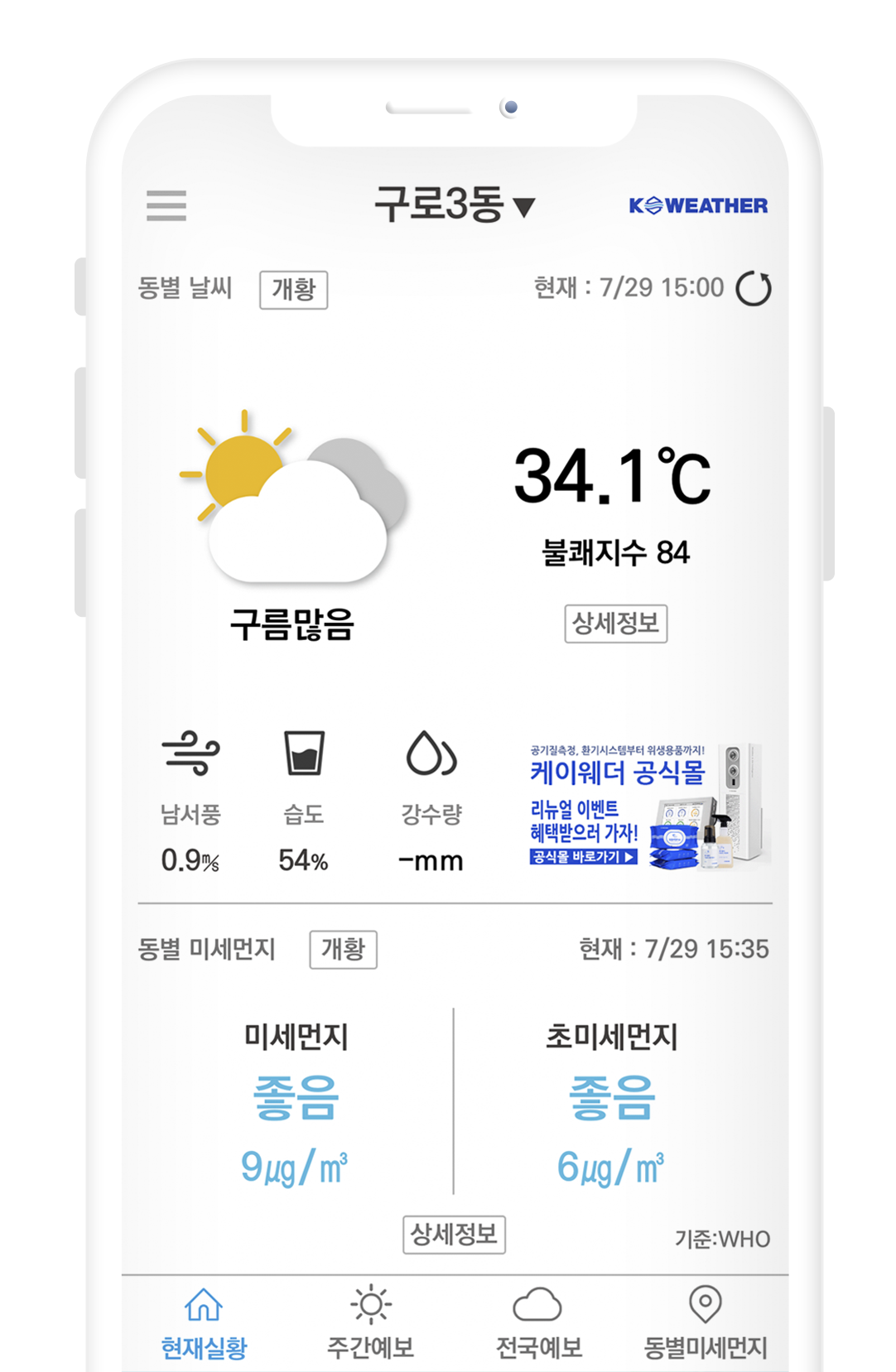The height and width of the screenshot is (1372, 896).
Task: Open 상세정보 under 불쾌지수
Action: (x=615, y=623)
